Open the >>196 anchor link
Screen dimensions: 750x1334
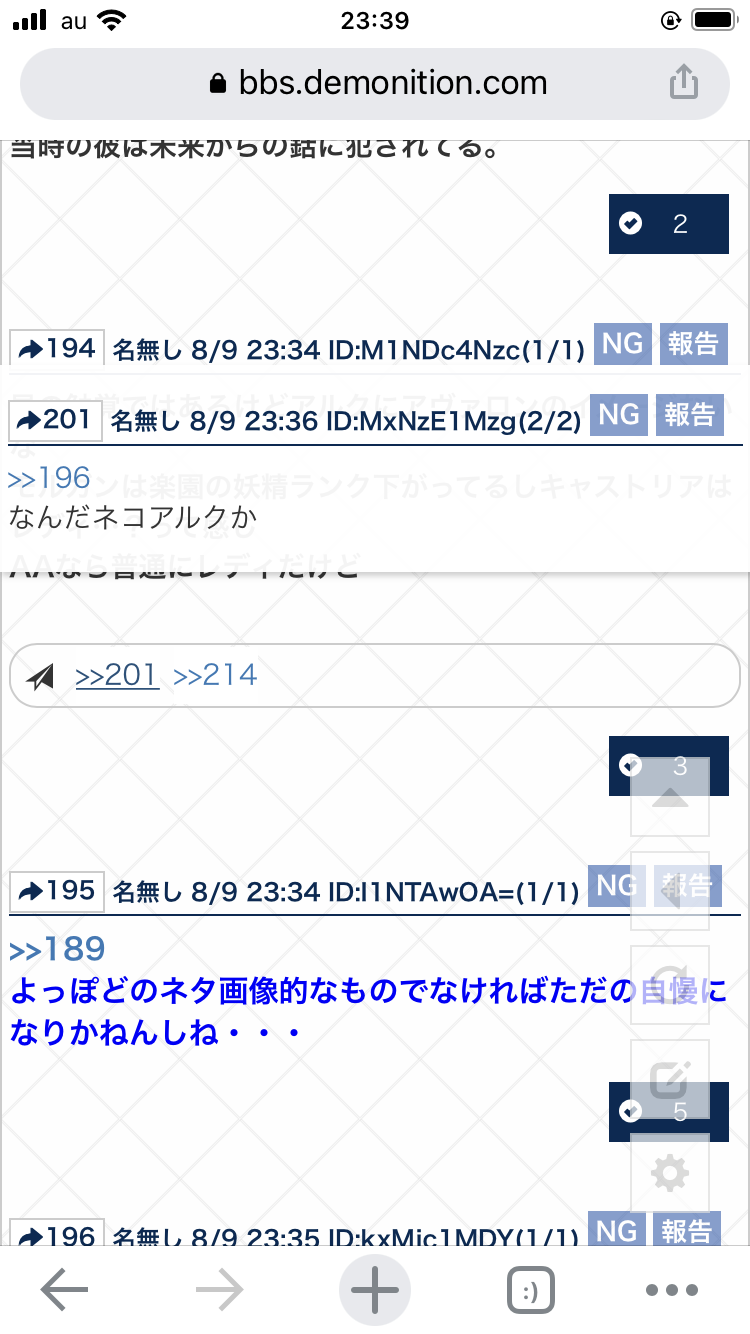48,478
